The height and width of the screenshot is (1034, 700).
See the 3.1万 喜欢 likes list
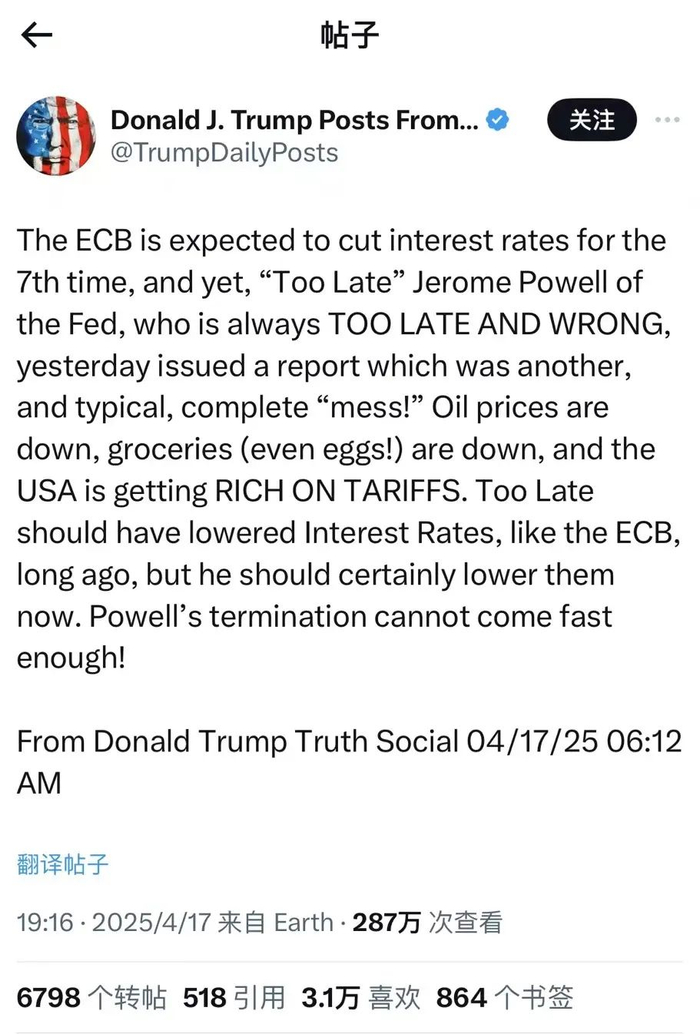(361, 997)
